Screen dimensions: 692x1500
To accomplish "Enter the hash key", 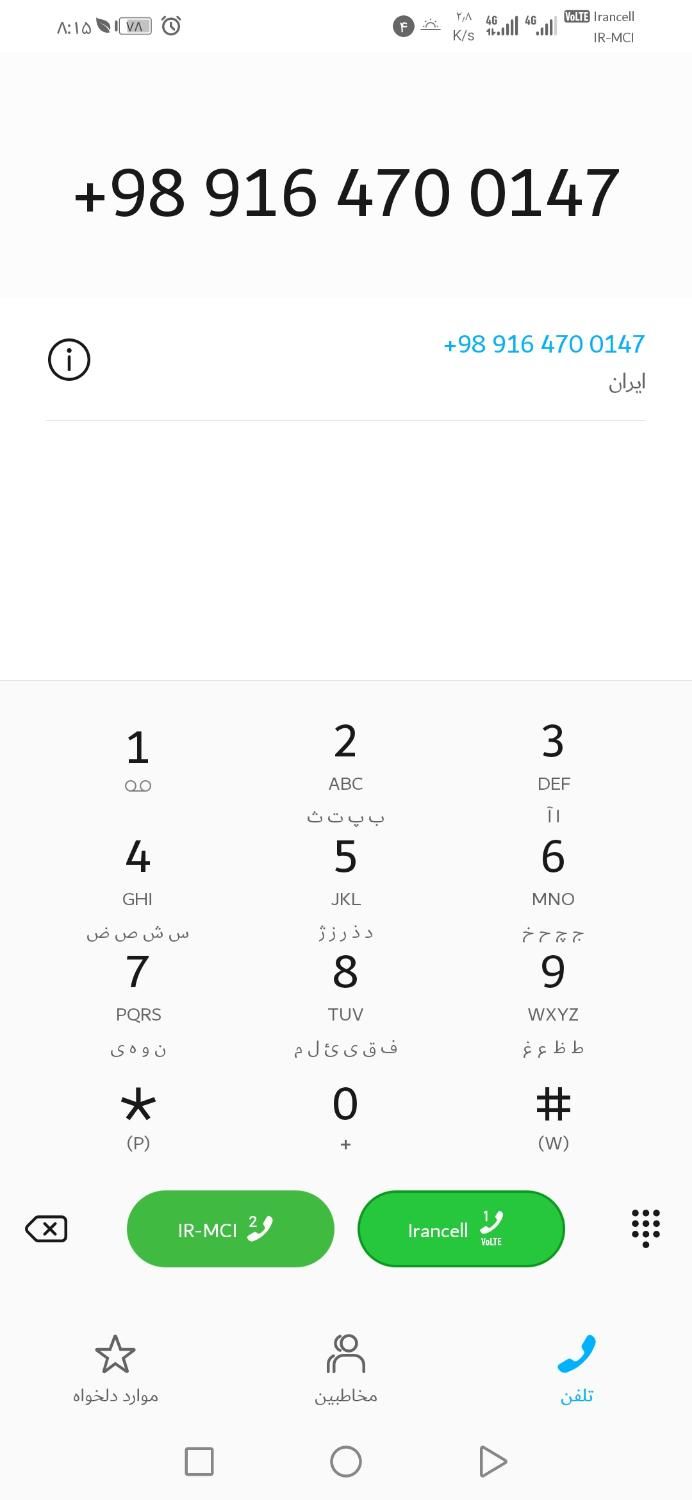I will pos(553,1115).
